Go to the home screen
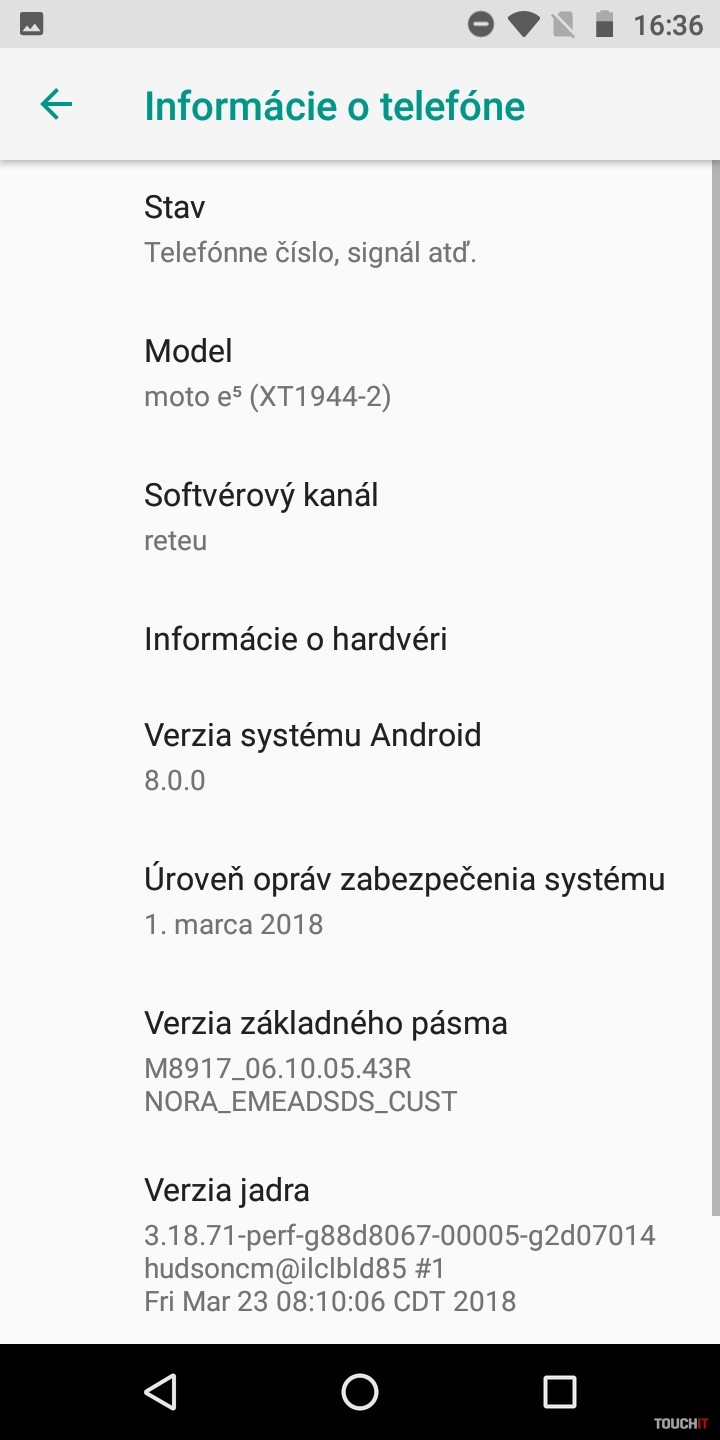This screenshot has width=720, height=1440. [360, 1391]
